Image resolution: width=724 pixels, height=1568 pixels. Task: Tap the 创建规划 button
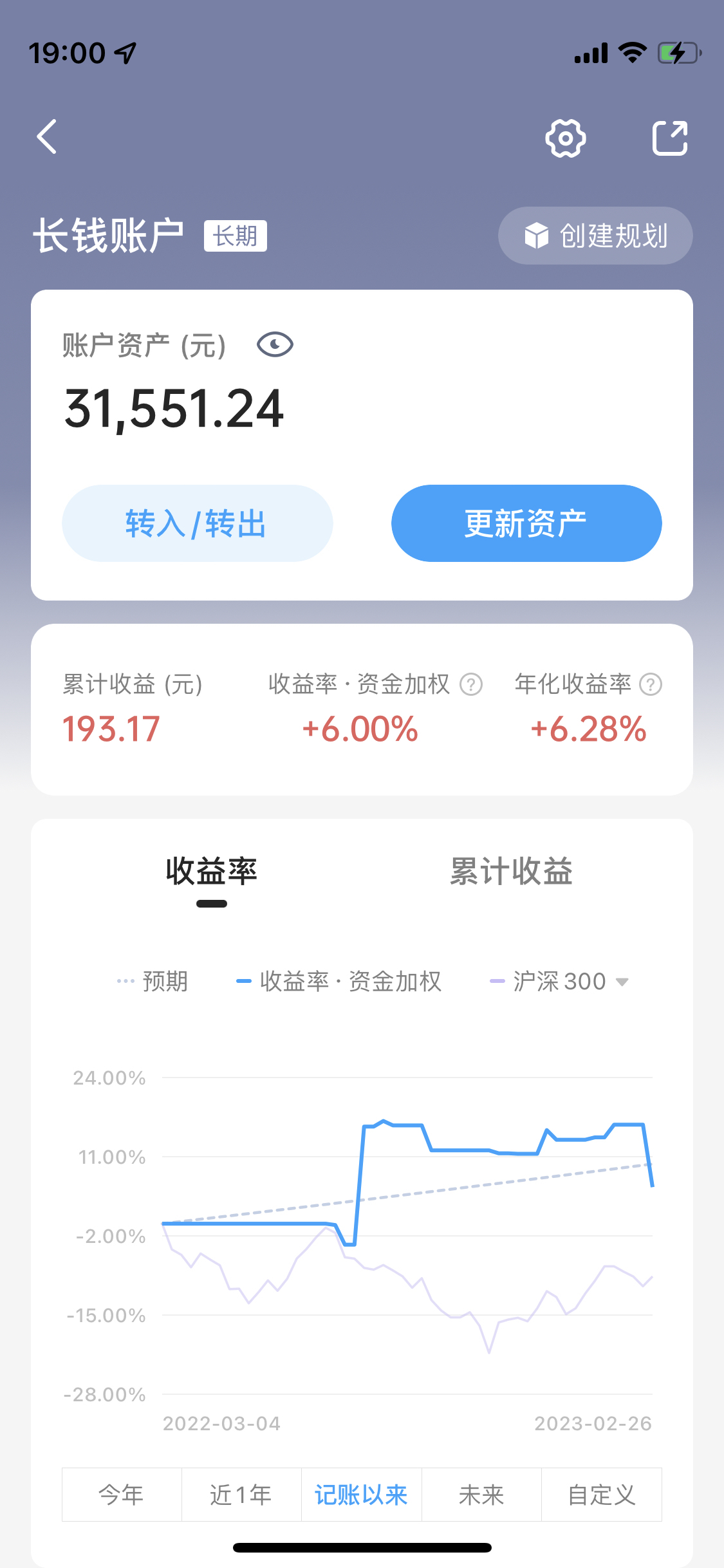[595, 236]
